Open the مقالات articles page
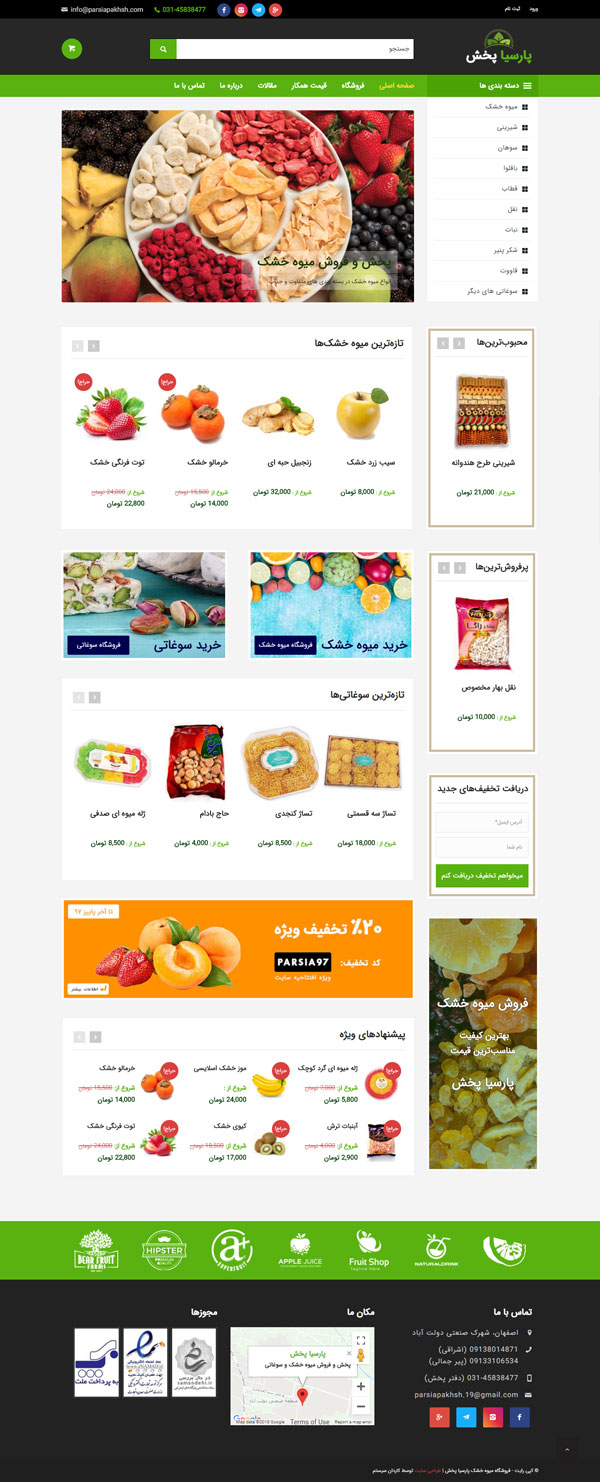Screen dimensions: 600x1482 [x=267, y=86]
